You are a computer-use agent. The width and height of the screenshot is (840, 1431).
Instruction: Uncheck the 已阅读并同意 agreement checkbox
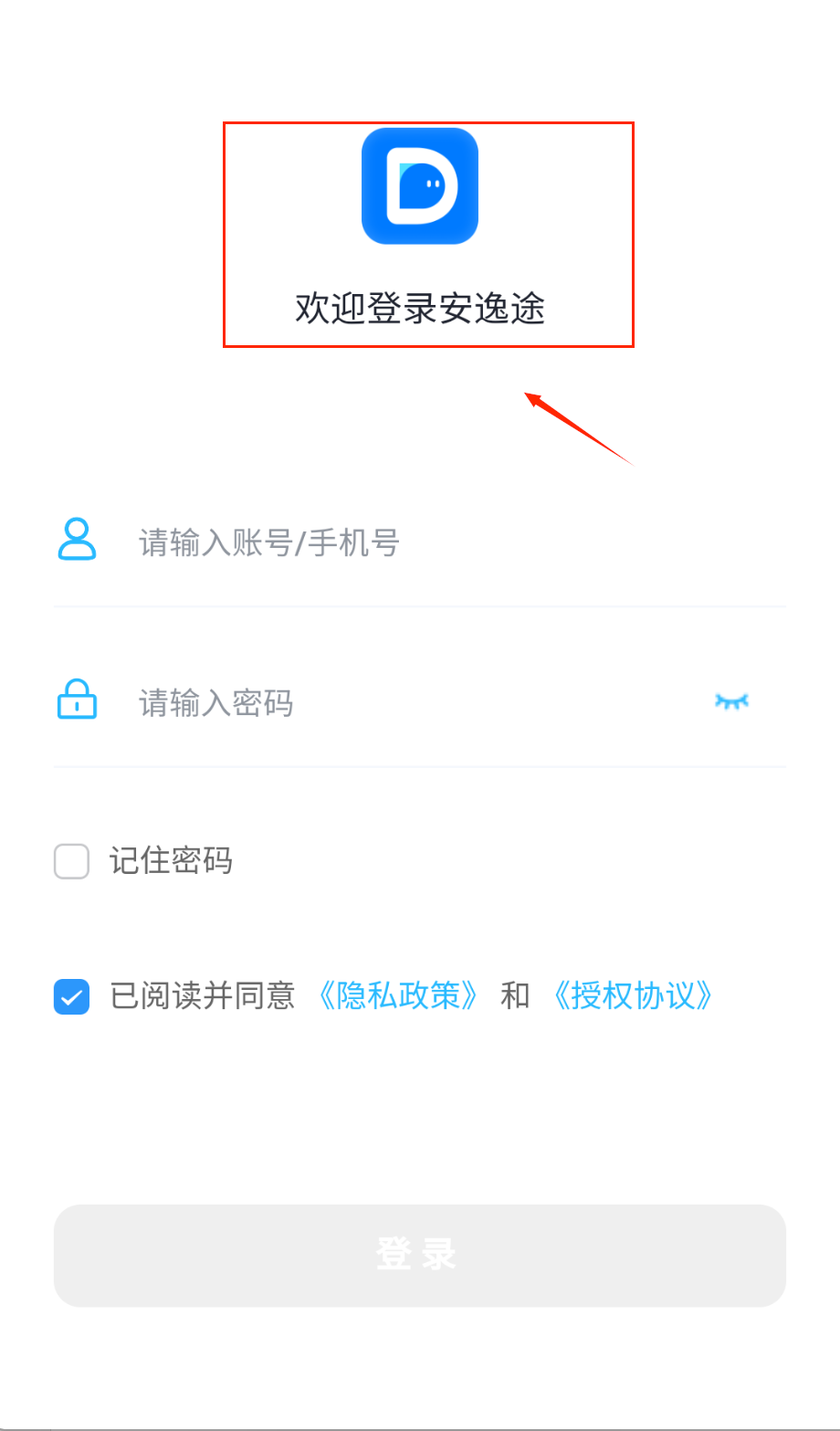(x=72, y=996)
